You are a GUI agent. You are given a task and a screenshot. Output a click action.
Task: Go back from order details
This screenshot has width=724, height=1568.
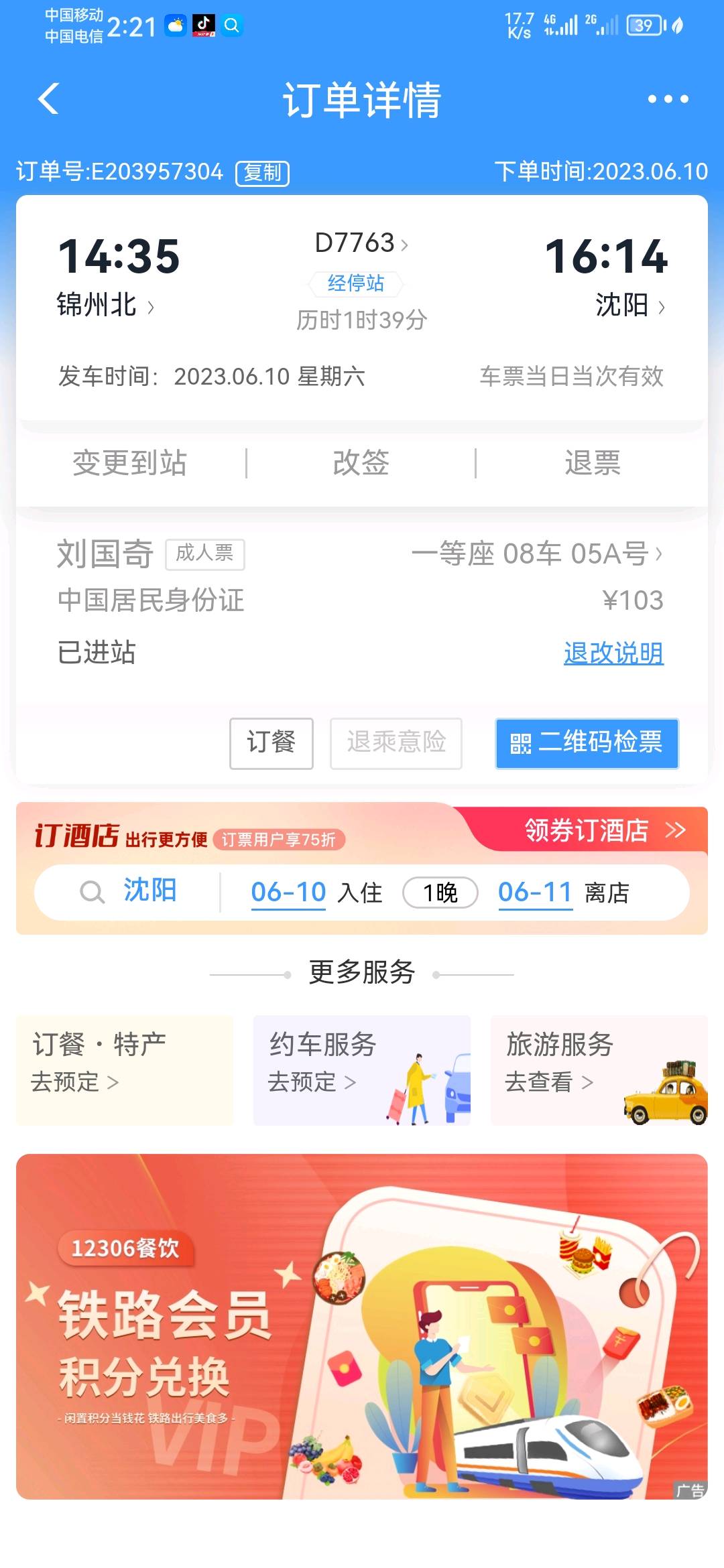click(48, 99)
